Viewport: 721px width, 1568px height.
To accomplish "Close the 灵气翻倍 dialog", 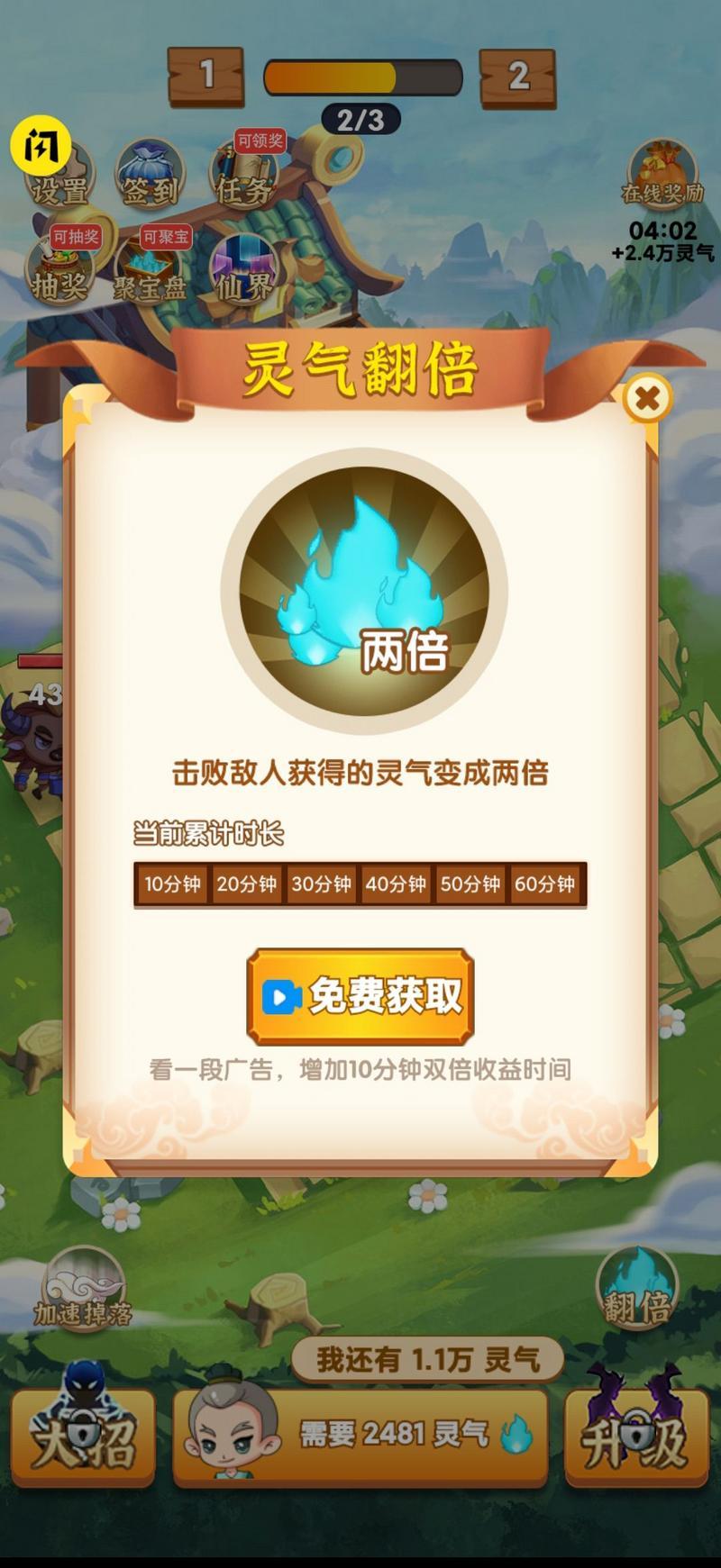I will [647, 398].
